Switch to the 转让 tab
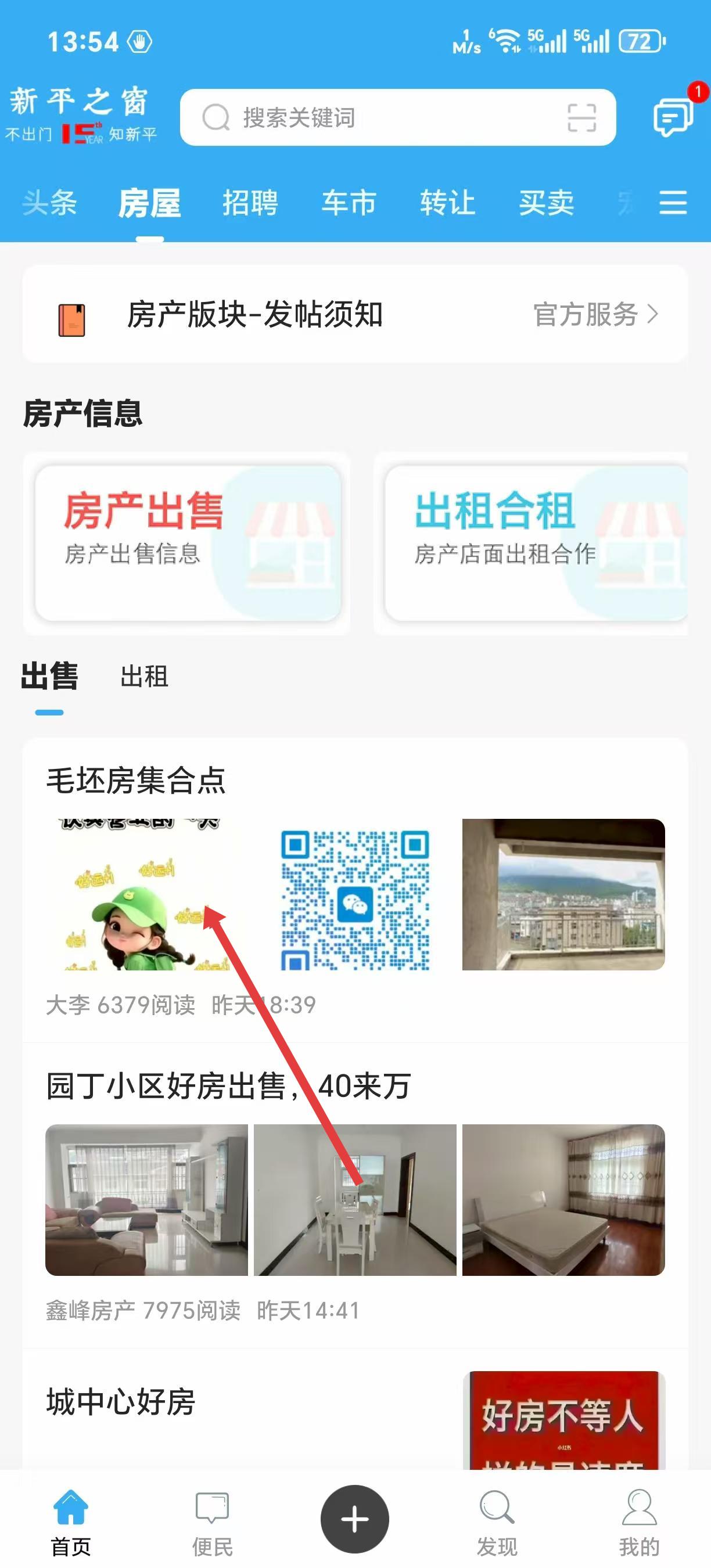The height and width of the screenshot is (1568, 711). coord(447,203)
